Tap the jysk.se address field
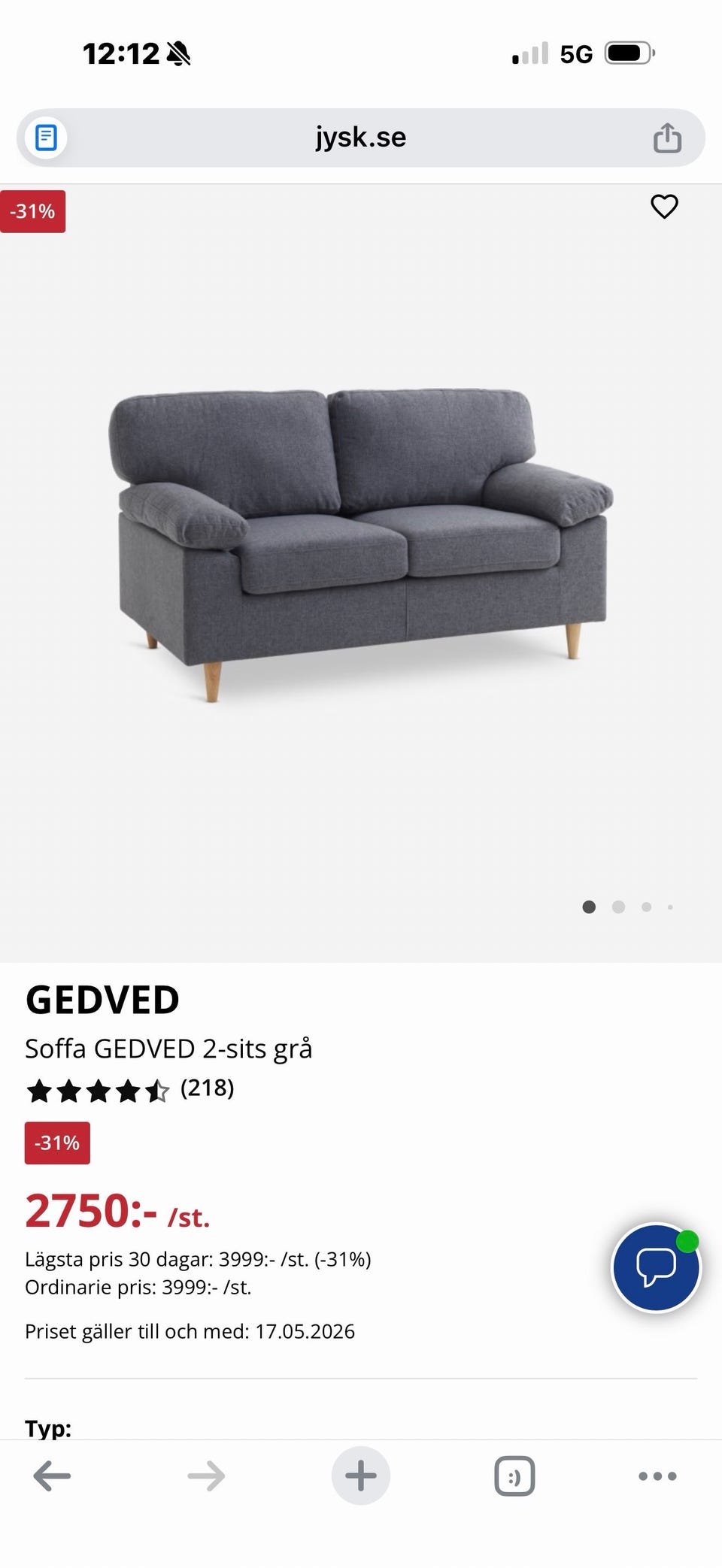 361,138
